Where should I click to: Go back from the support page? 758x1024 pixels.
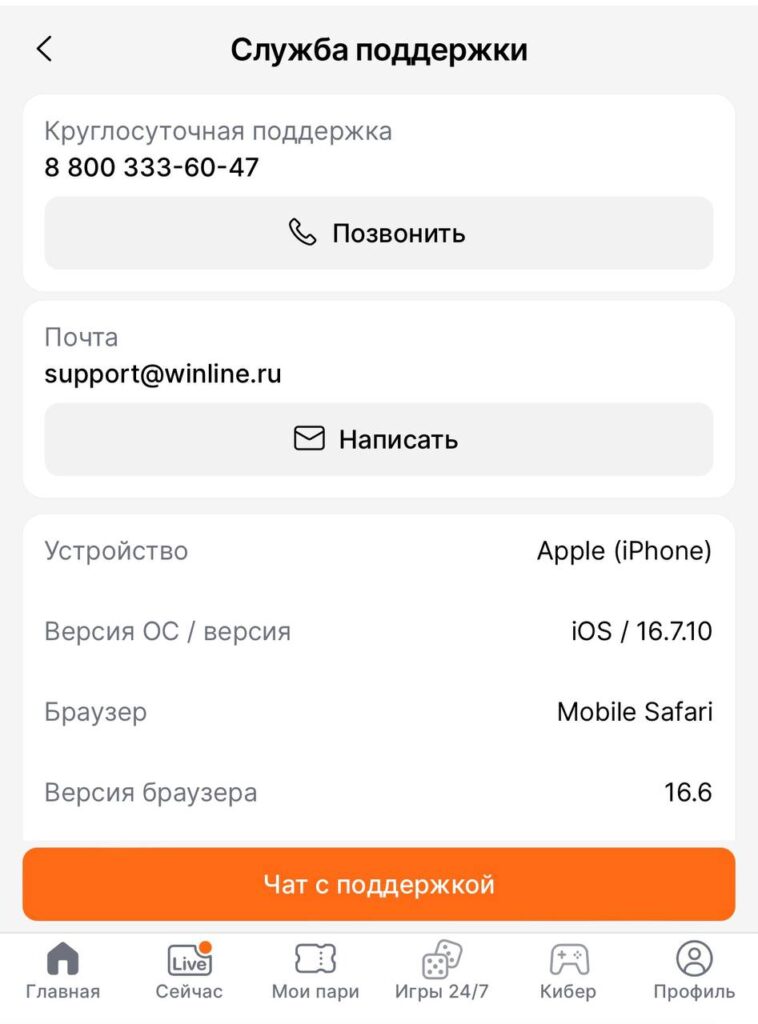tap(44, 49)
